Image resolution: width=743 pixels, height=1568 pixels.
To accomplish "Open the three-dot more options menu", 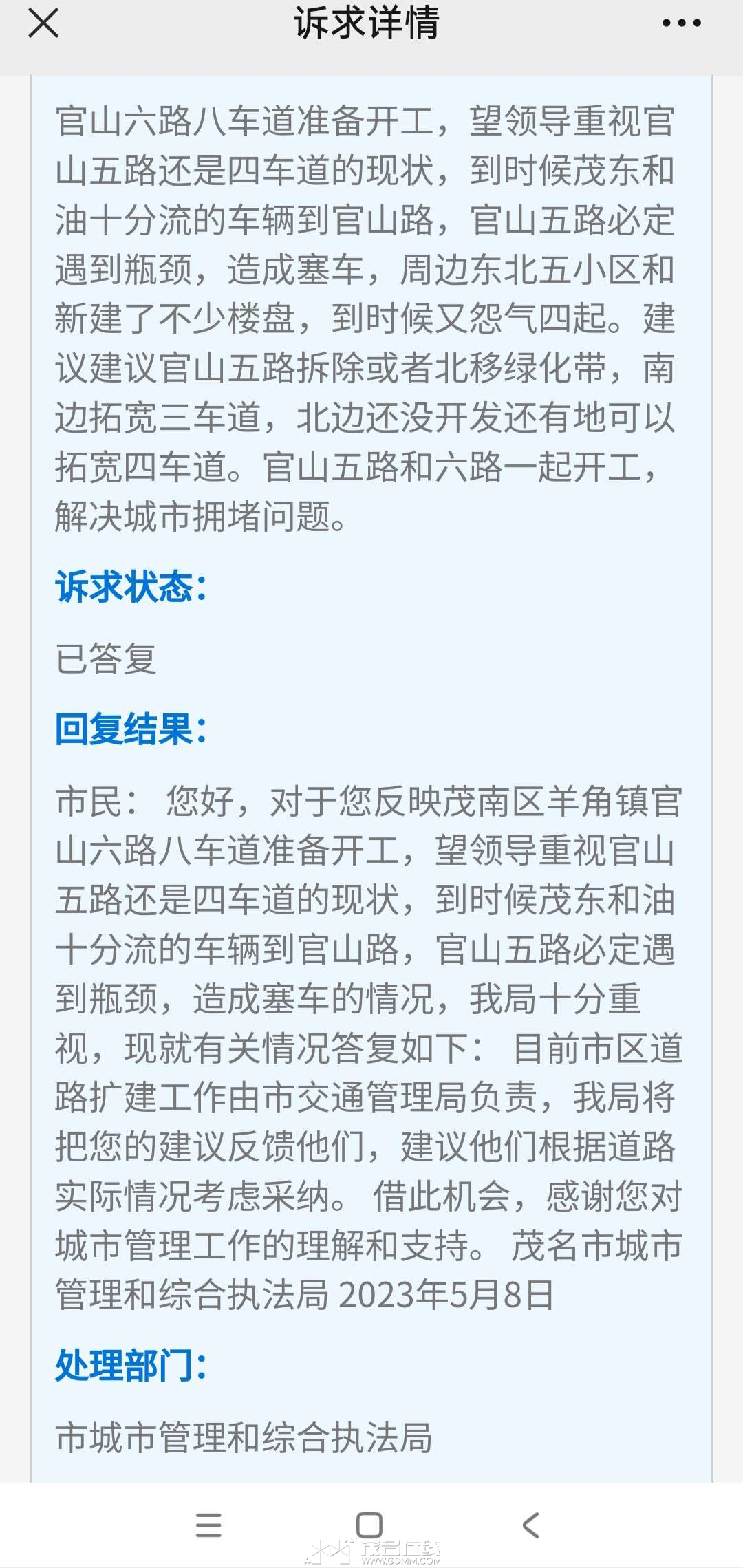I will [681, 23].
